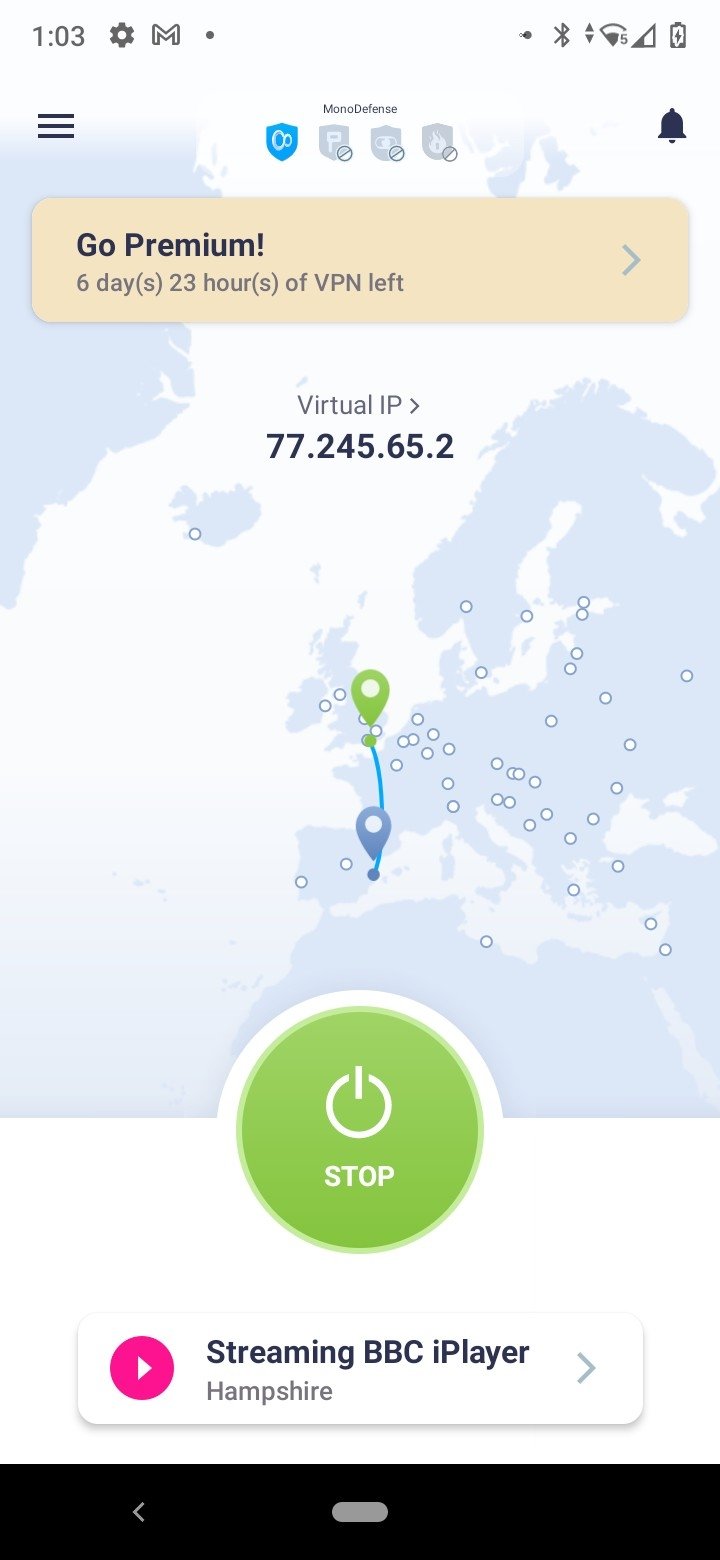View Virtual IP details
Image resolution: width=720 pixels, height=1560 pixels.
(359, 405)
